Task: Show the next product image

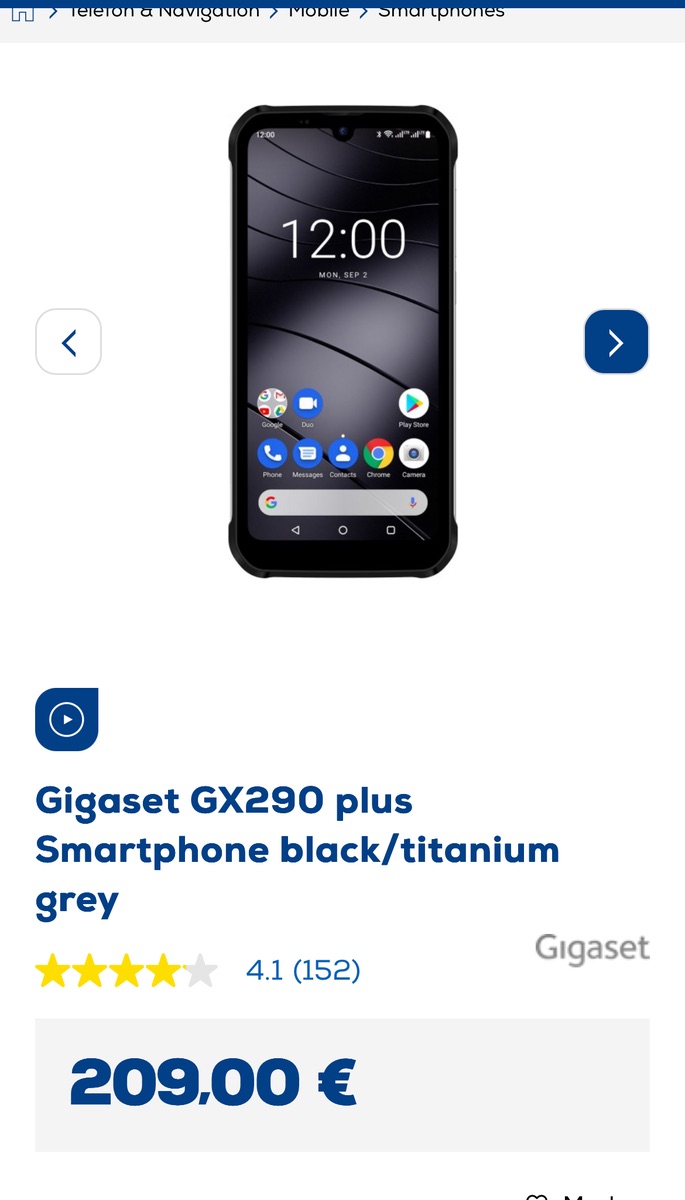Action: [x=616, y=342]
